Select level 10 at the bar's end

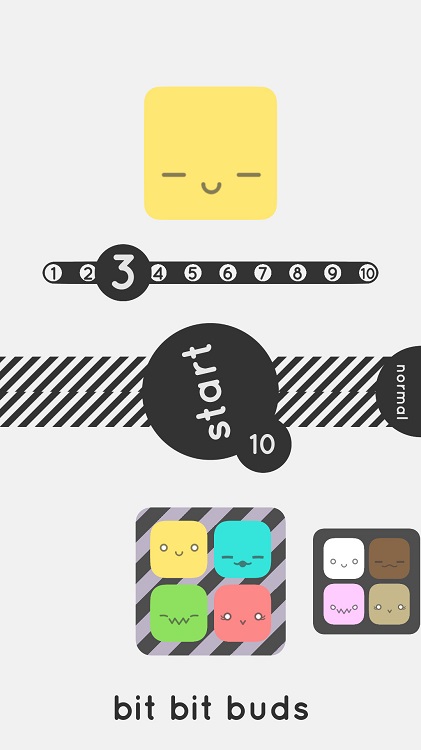[x=368, y=273]
